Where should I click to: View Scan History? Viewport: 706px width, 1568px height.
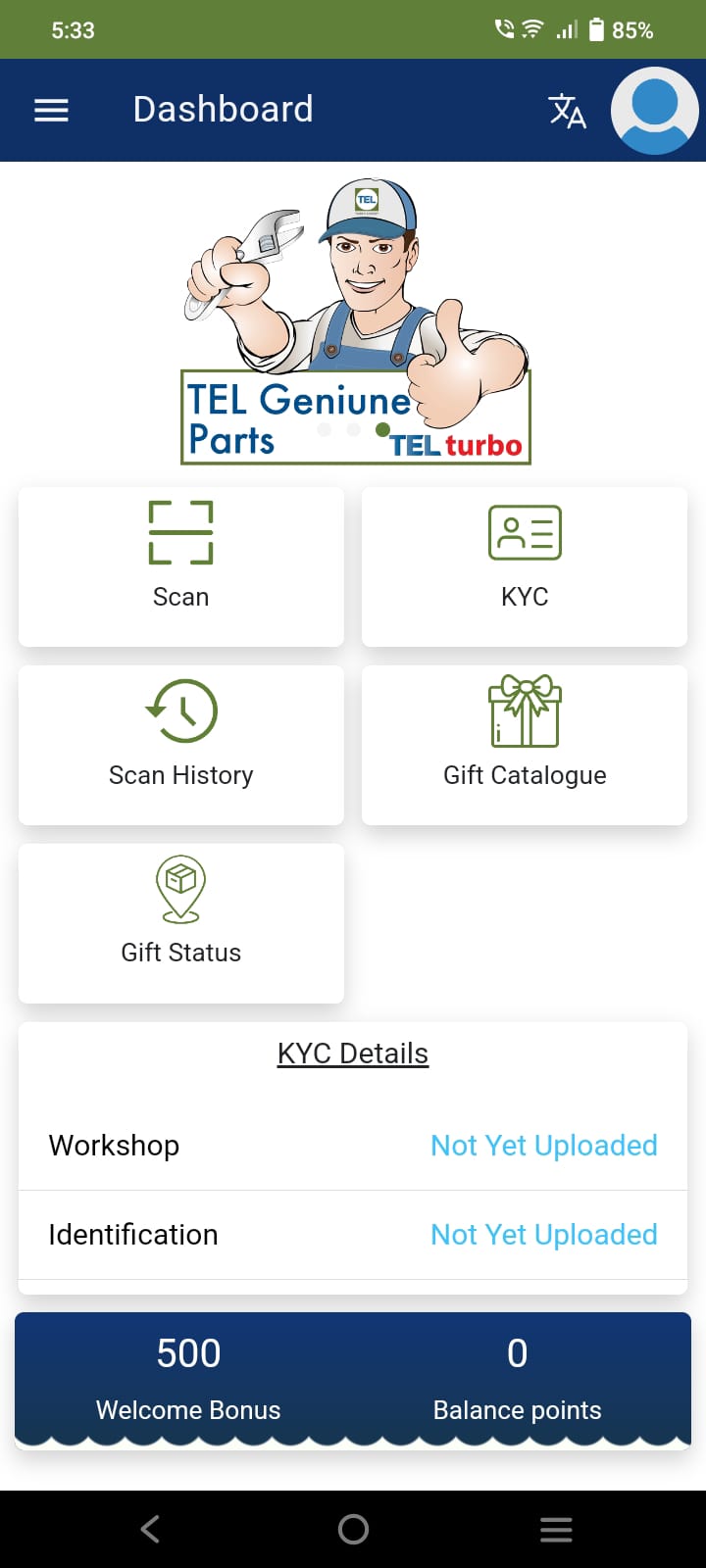181,745
